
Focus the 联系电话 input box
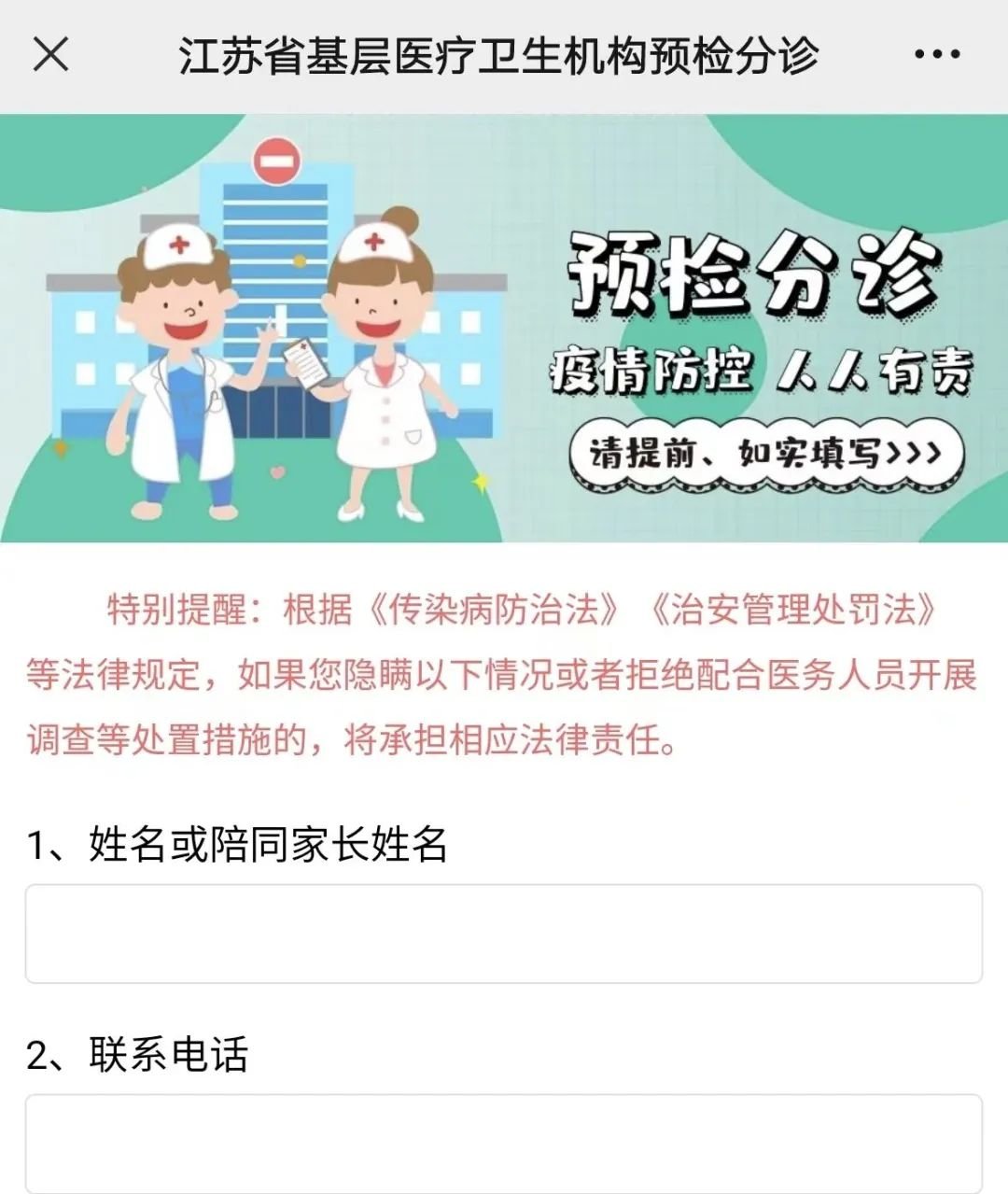[504, 1143]
